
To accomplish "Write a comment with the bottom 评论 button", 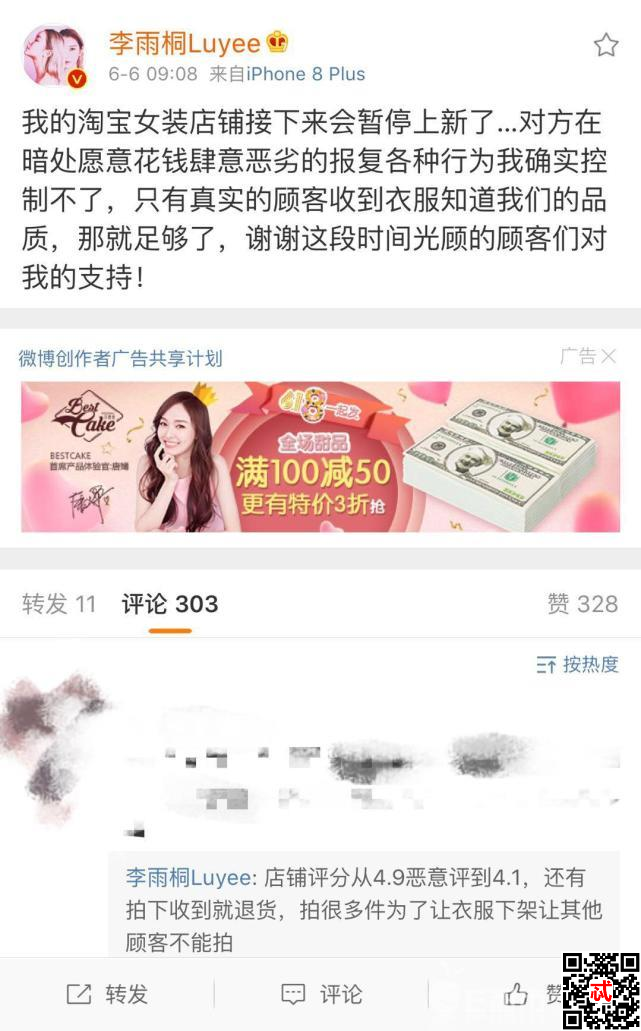I will coord(322,994).
